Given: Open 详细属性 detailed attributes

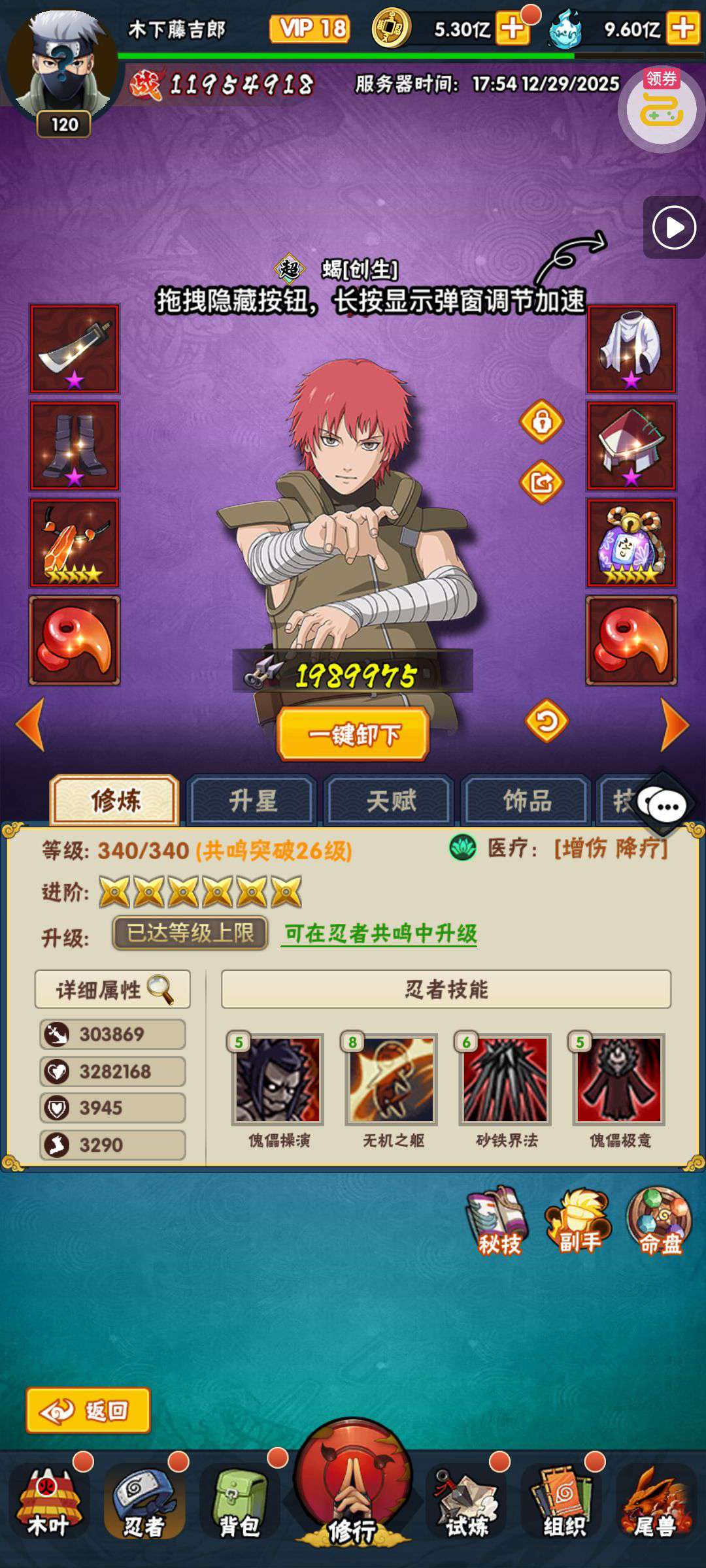Looking at the screenshot, I should [112, 989].
